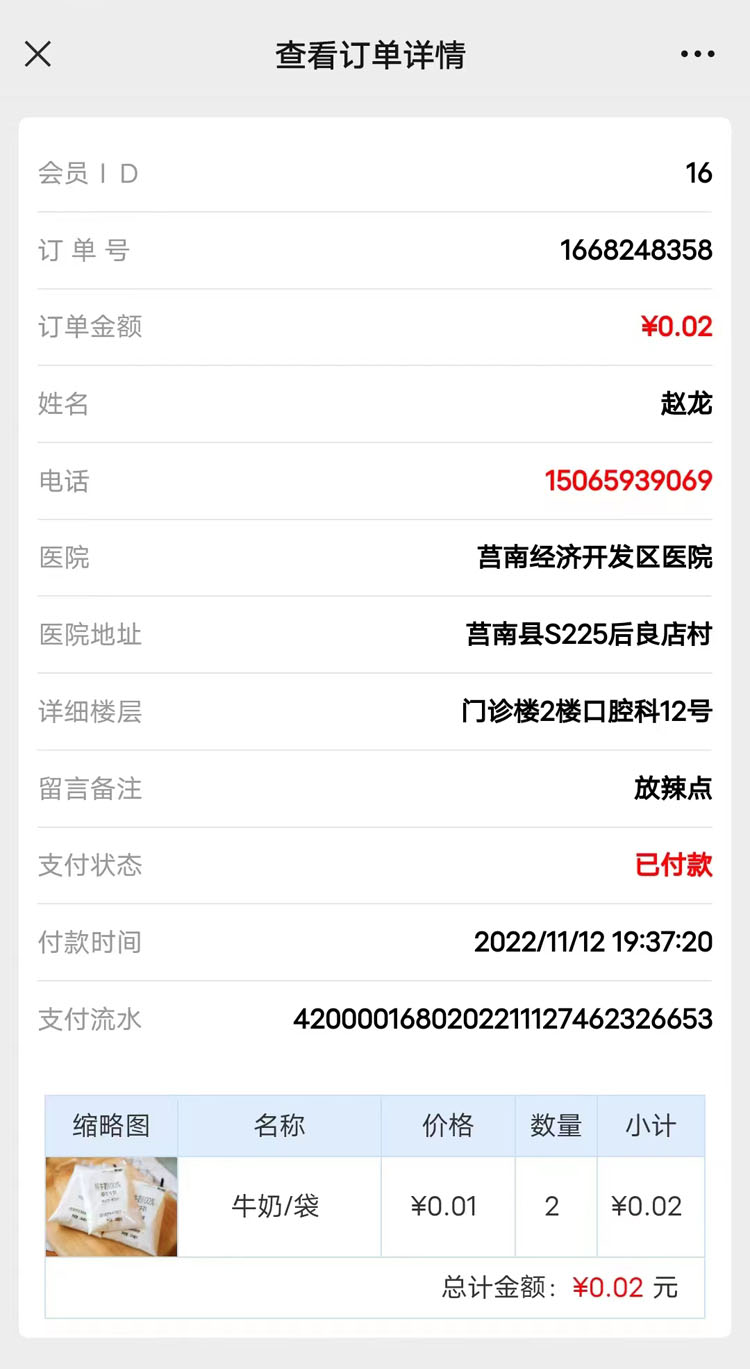Tap the phone number 15065939069
The height and width of the screenshot is (1369, 750).
(628, 481)
